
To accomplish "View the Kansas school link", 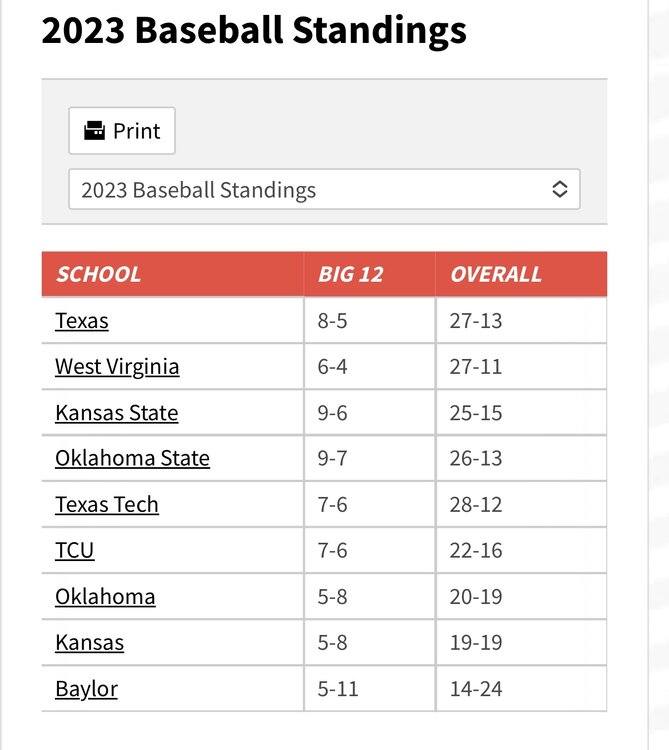I will (89, 643).
